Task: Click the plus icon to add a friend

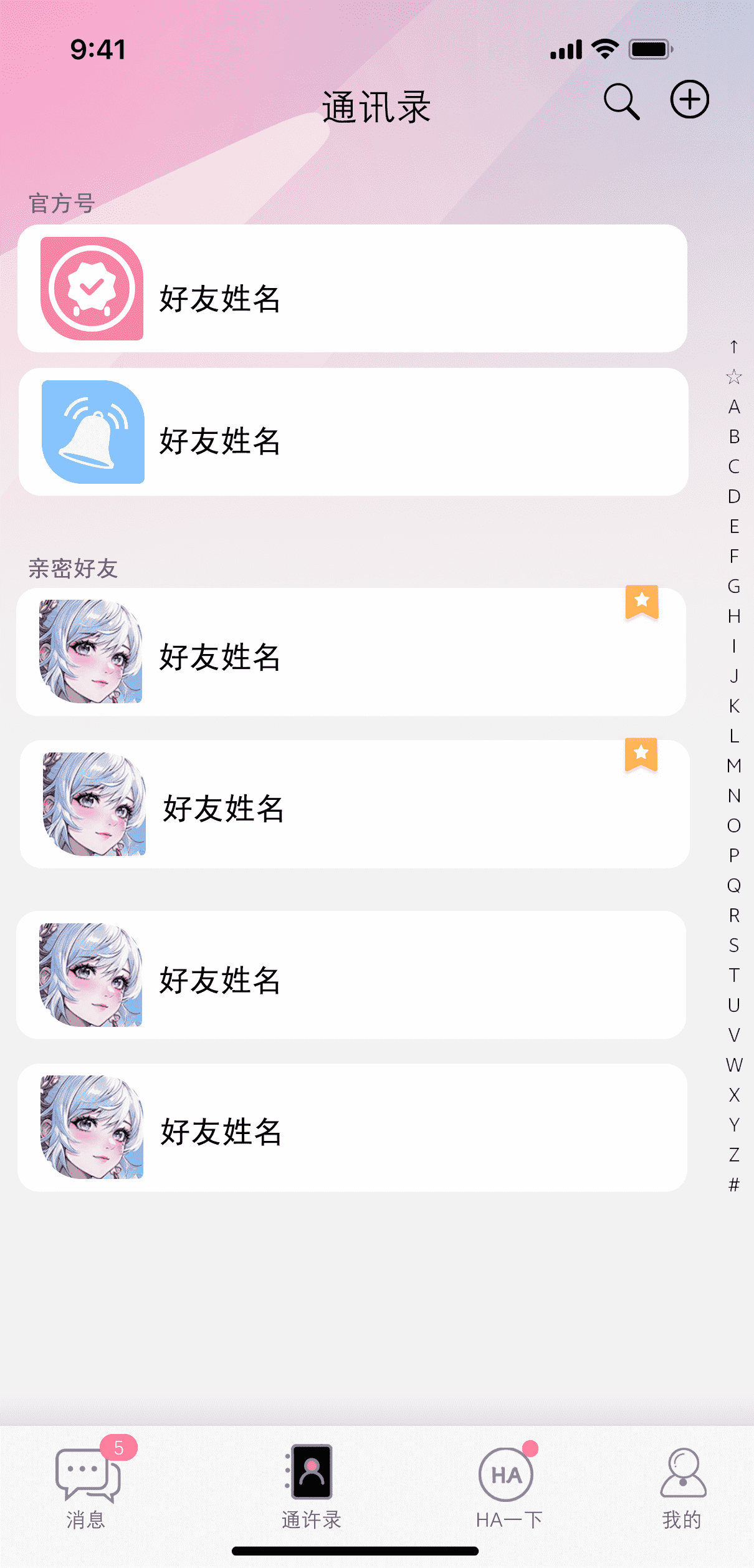Action: coord(689,100)
